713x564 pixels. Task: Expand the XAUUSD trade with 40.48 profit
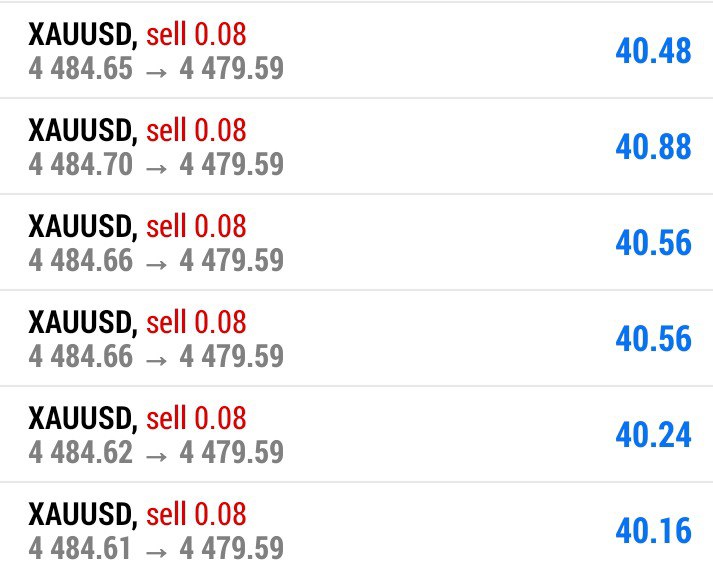pos(356,51)
